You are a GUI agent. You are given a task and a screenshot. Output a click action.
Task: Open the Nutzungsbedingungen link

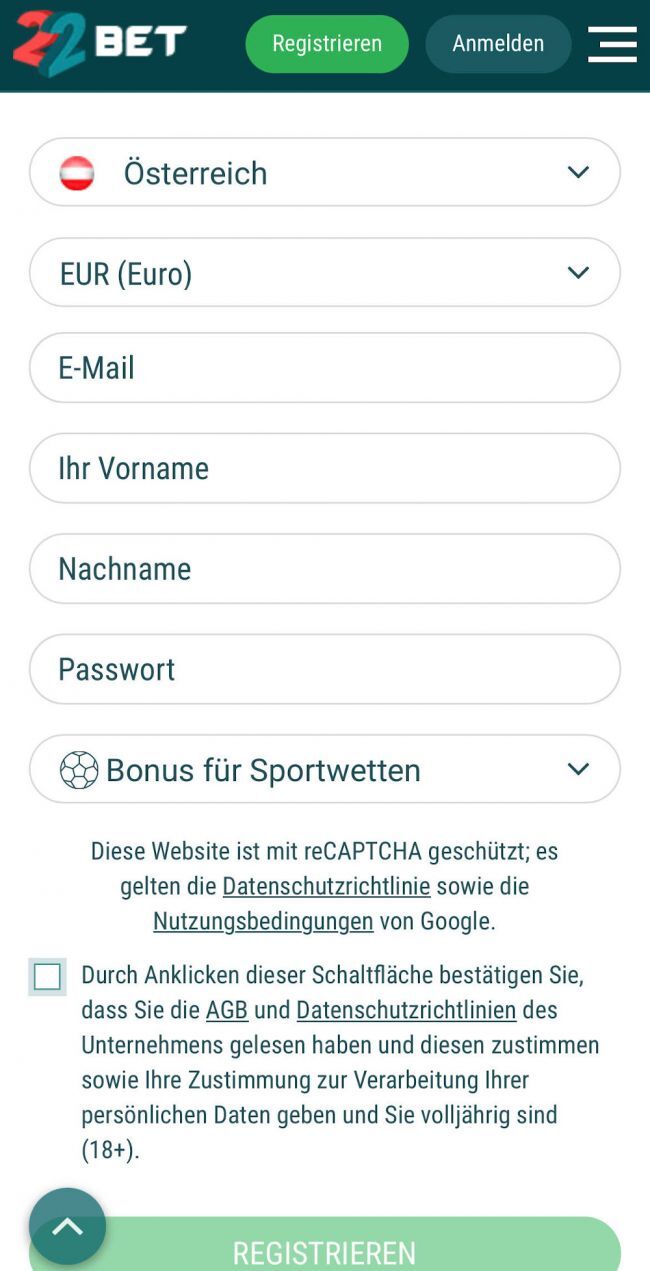263,921
